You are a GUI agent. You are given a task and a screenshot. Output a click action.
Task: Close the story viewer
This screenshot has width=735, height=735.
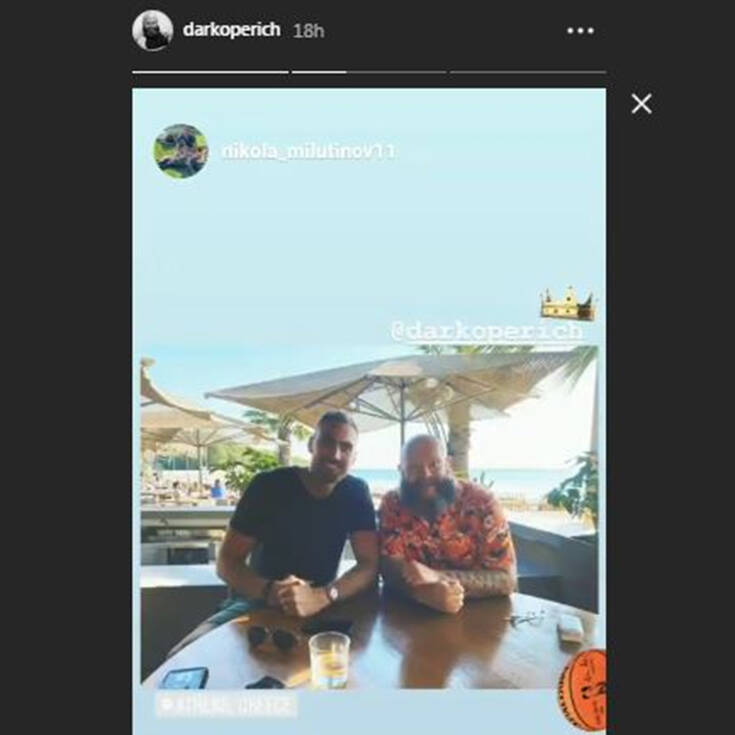(x=642, y=104)
